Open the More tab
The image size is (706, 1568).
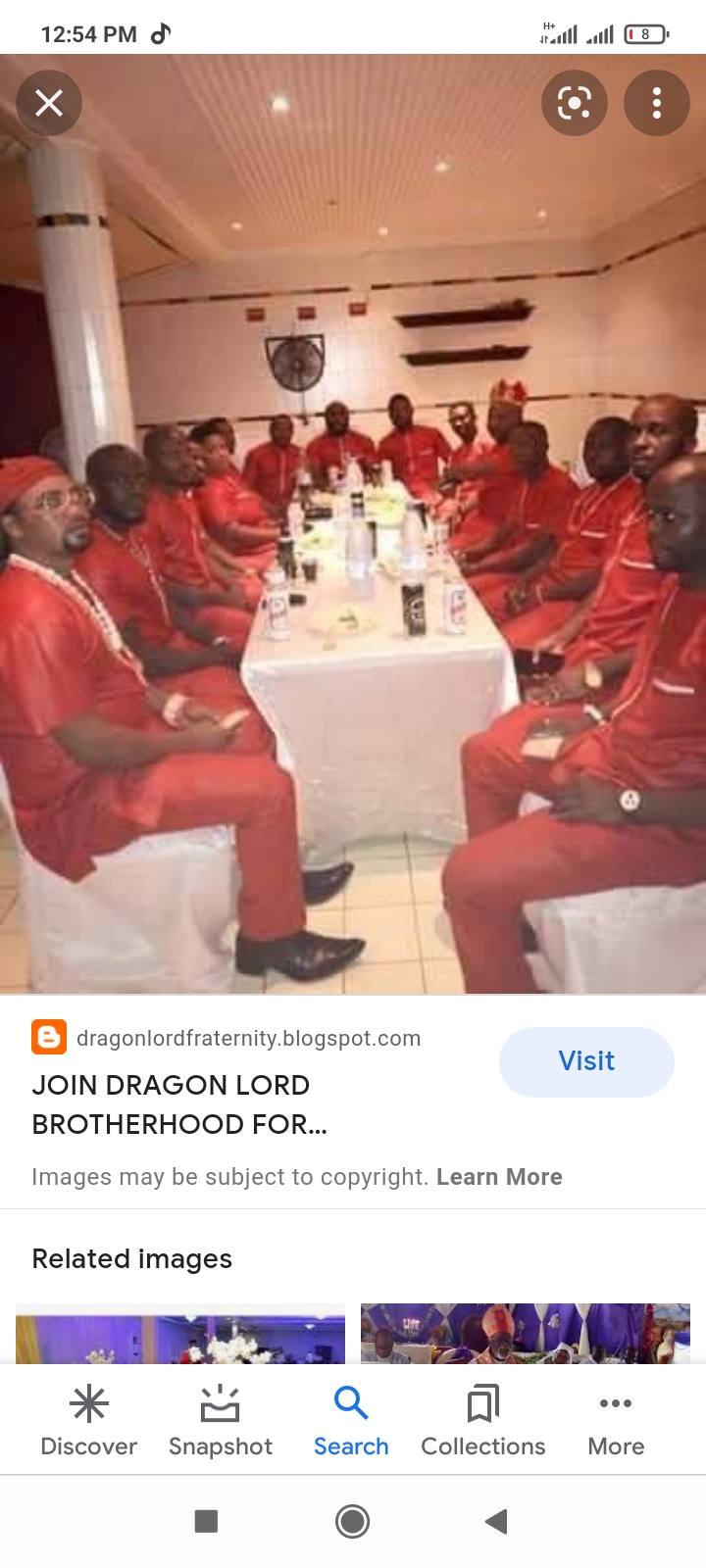pyautogui.click(x=616, y=1421)
